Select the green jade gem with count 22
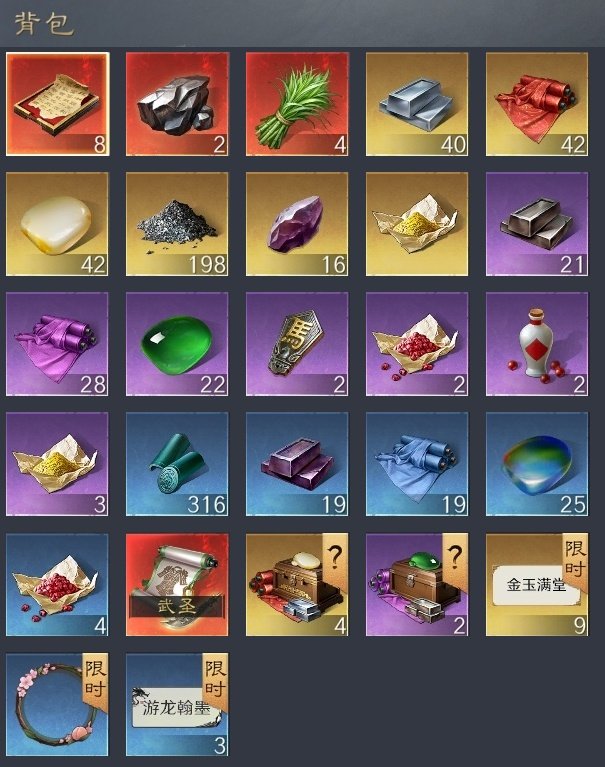Image resolution: width=605 pixels, height=767 pixels. [x=177, y=344]
